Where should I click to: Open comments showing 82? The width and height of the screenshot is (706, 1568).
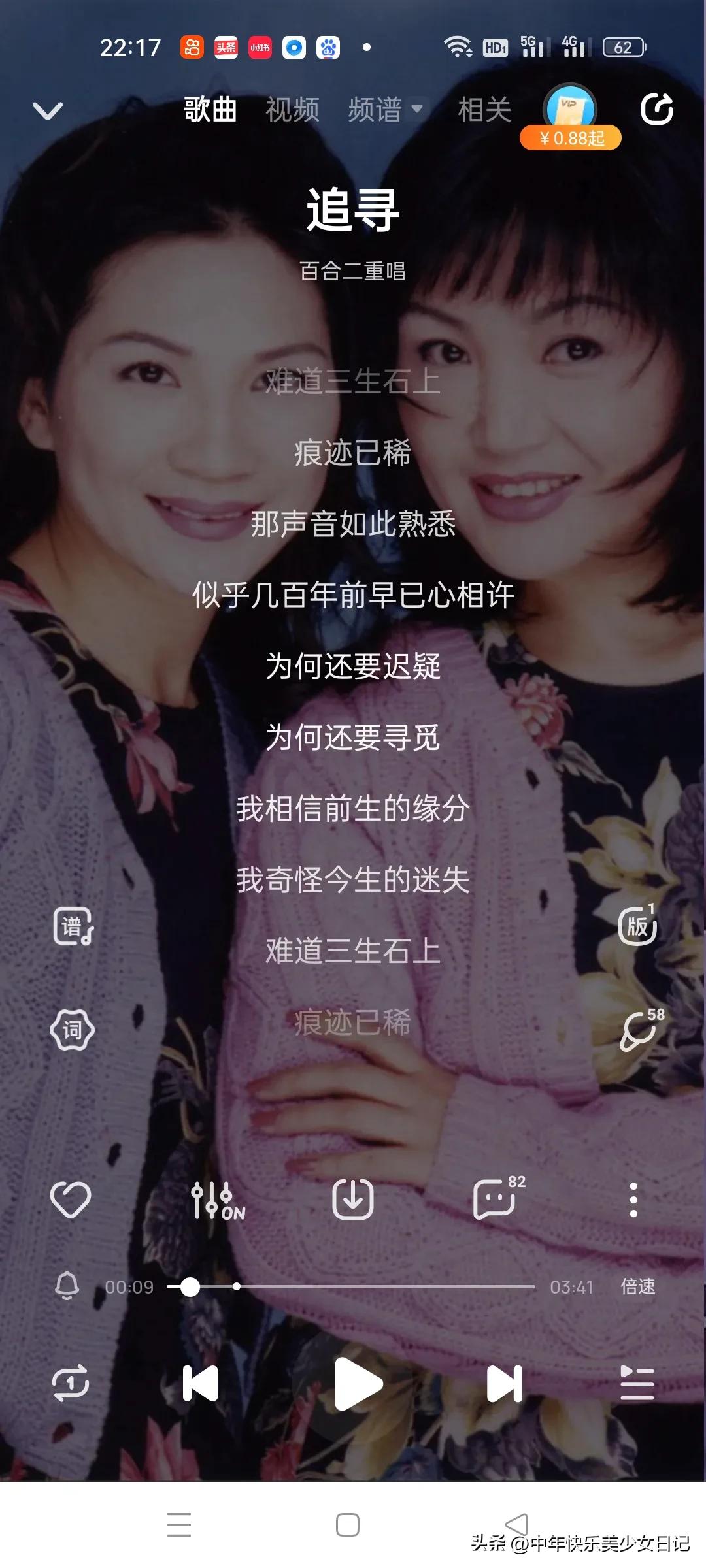[495, 1198]
